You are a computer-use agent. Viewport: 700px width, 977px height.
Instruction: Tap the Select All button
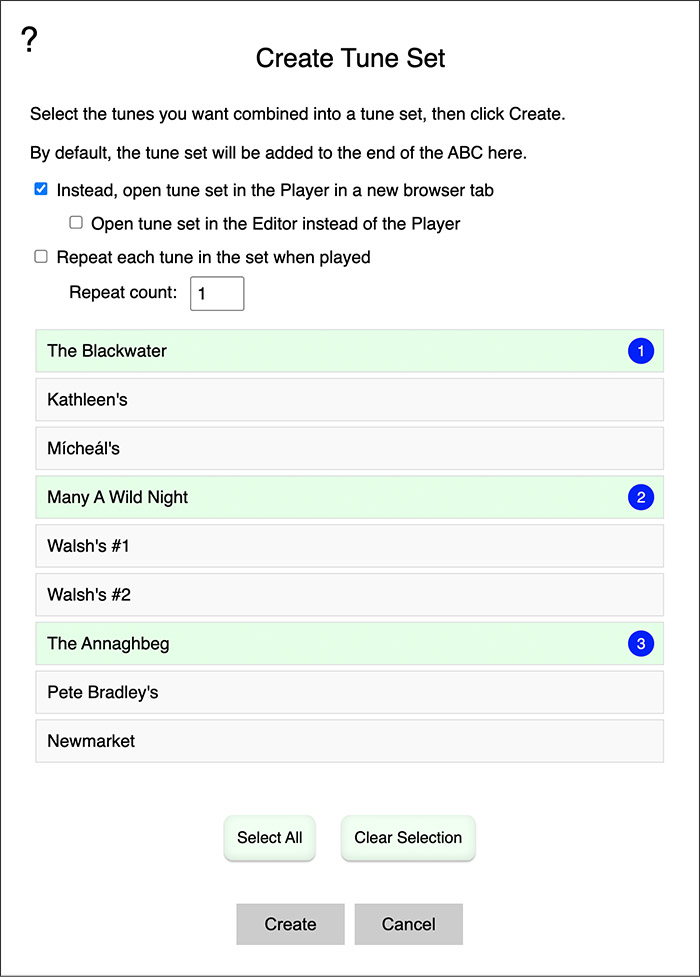[x=270, y=838]
